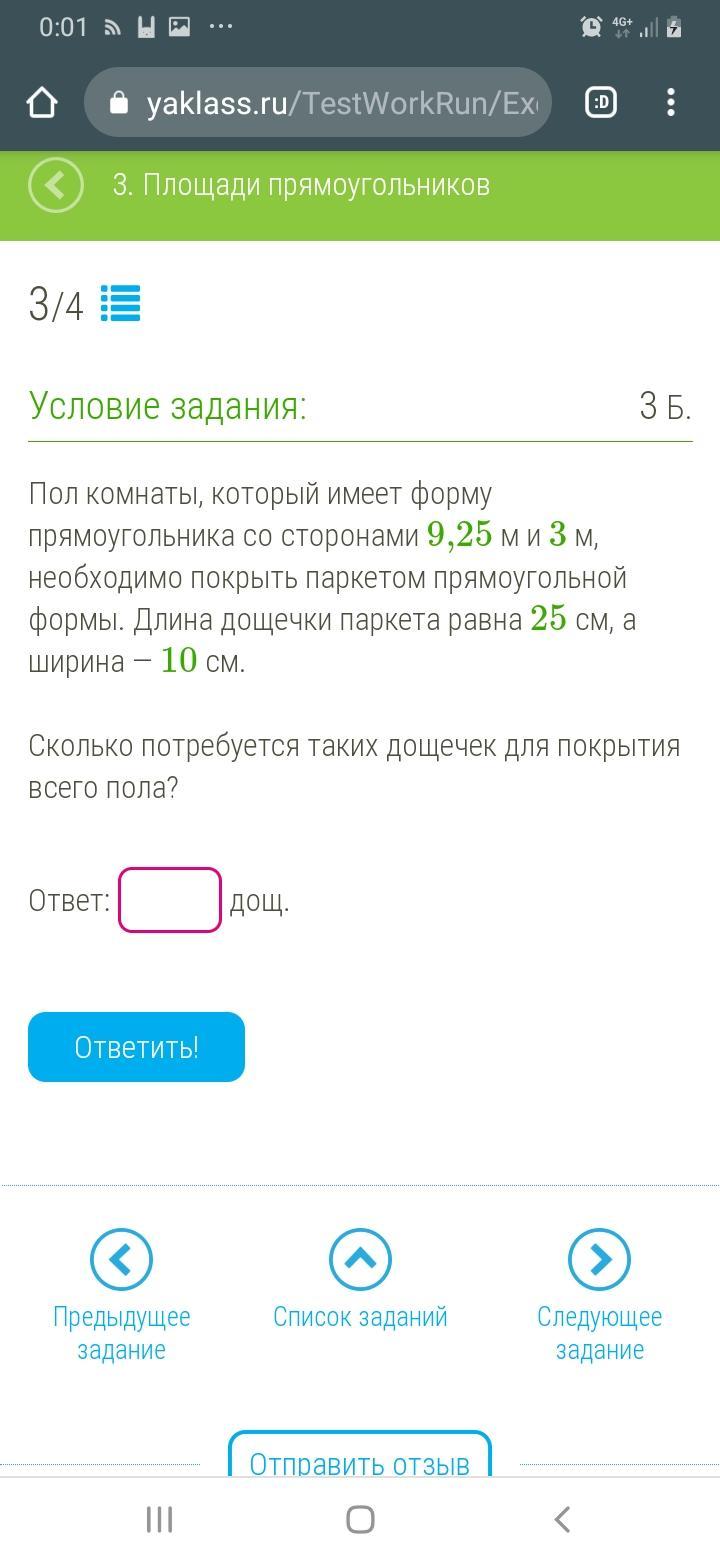The height and width of the screenshot is (1560, 720).
Task: Submit with the Ответить! button
Action: pyautogui.click(x=136, y=1047)
